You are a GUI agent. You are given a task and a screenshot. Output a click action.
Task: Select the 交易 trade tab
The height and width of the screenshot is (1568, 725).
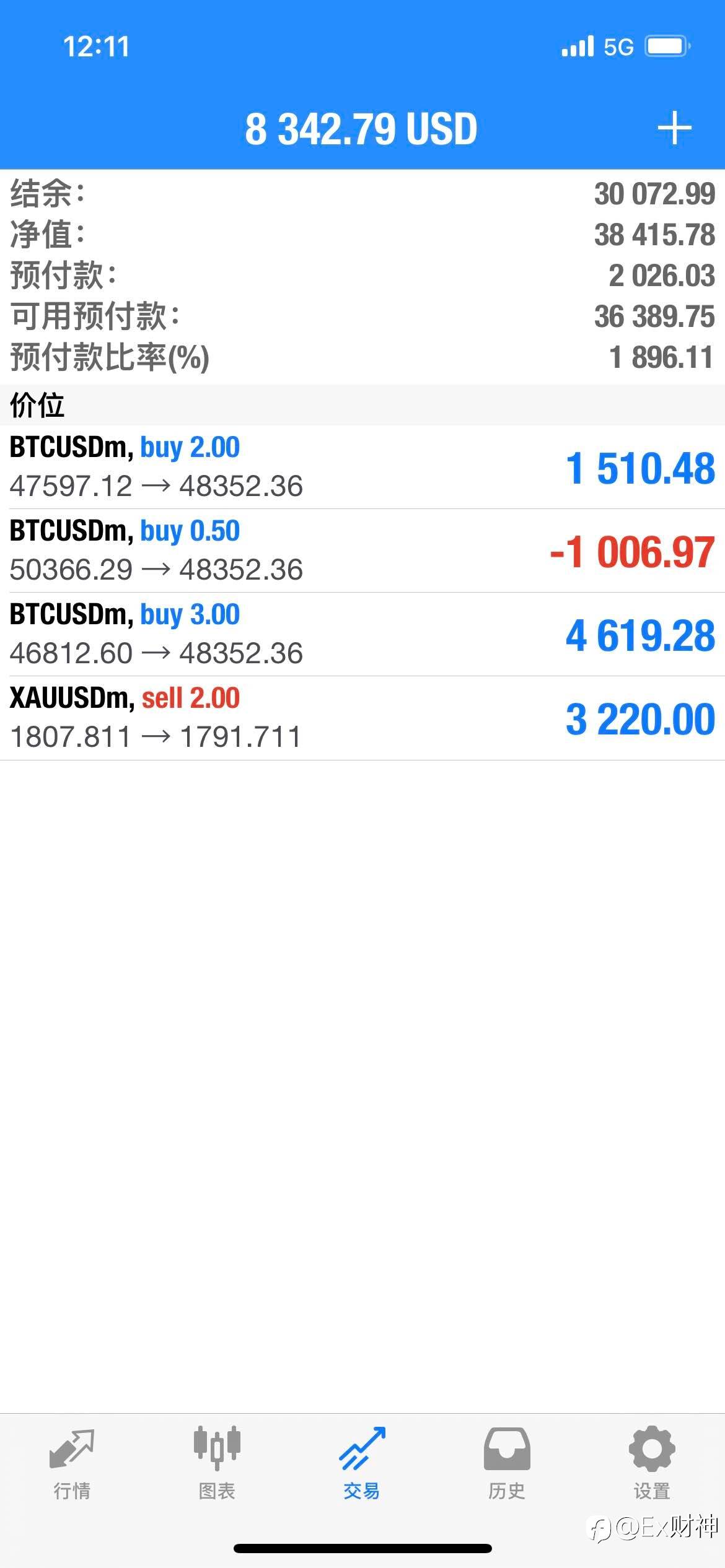click(362, 1464)
